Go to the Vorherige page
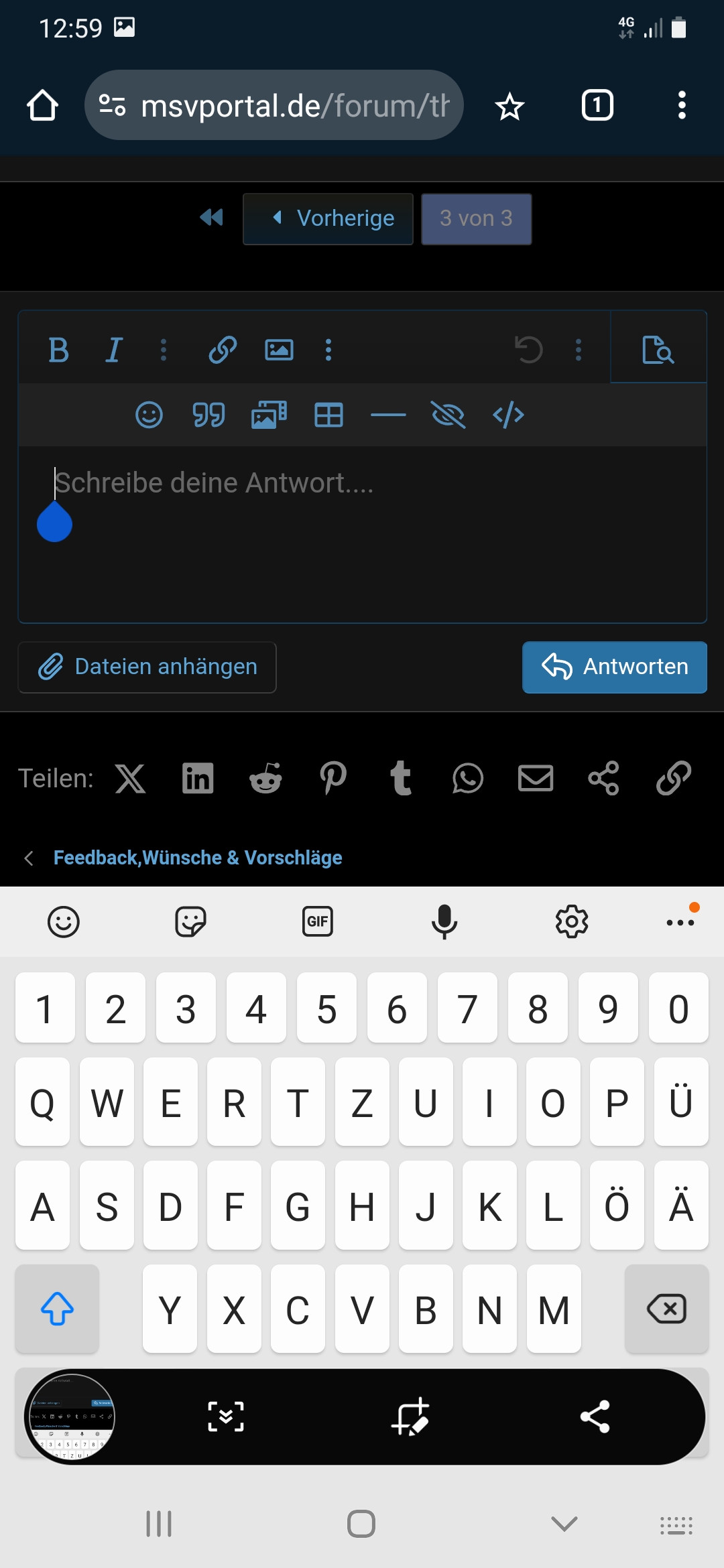Image resolution: width=724 pixels, height=1568 pixels. 328,218
